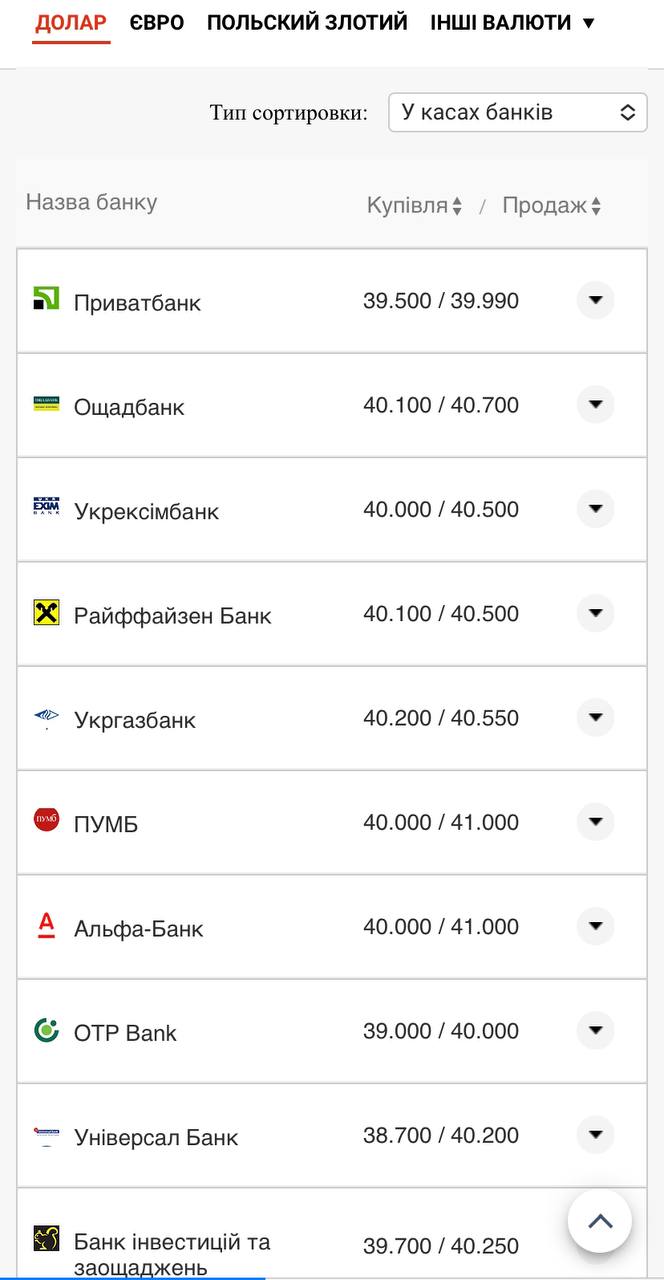Tap the scroll-to-top arrow button
This screenshot has width=664, height=1280.
pyautogui.click(x=600, y=1221)
